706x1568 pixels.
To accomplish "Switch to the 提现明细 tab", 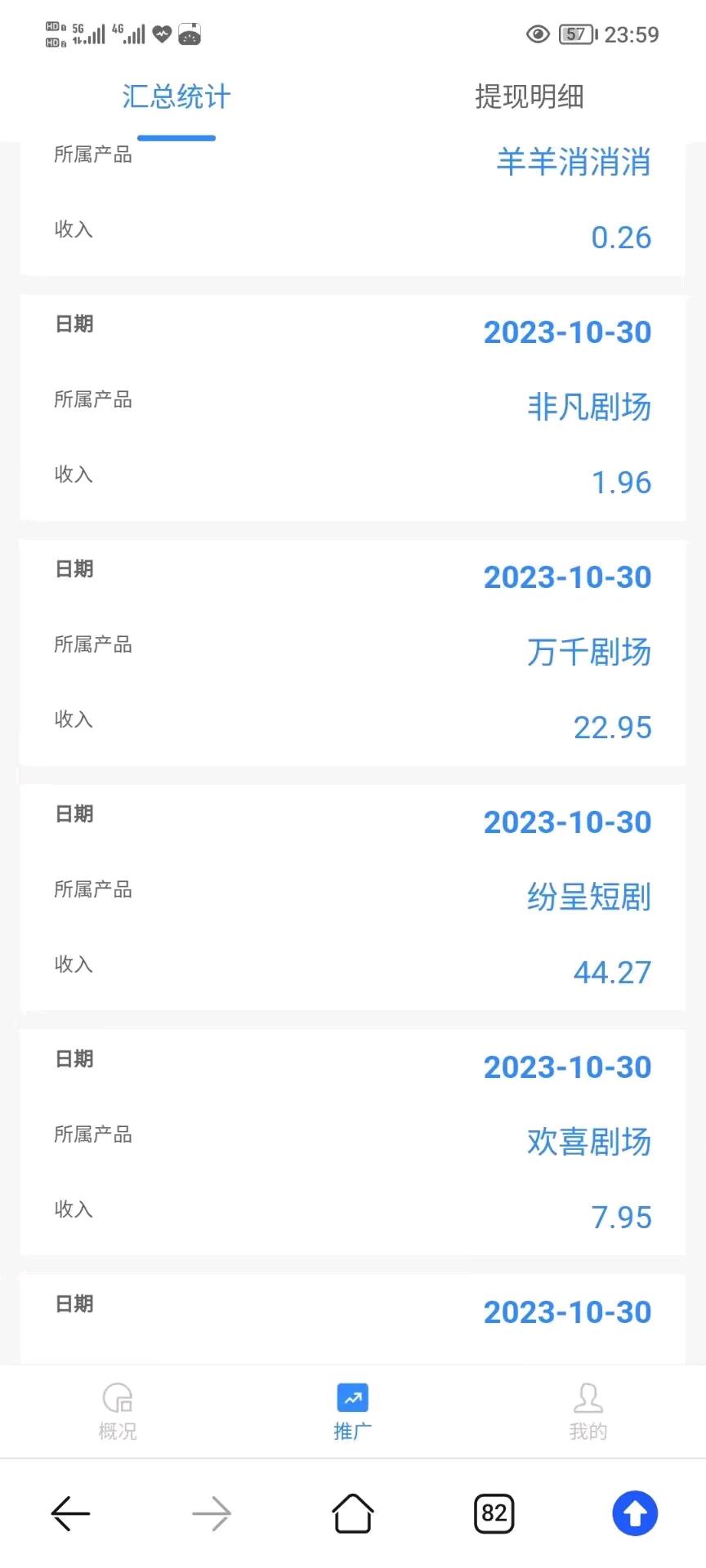I will tap(529, 96).
